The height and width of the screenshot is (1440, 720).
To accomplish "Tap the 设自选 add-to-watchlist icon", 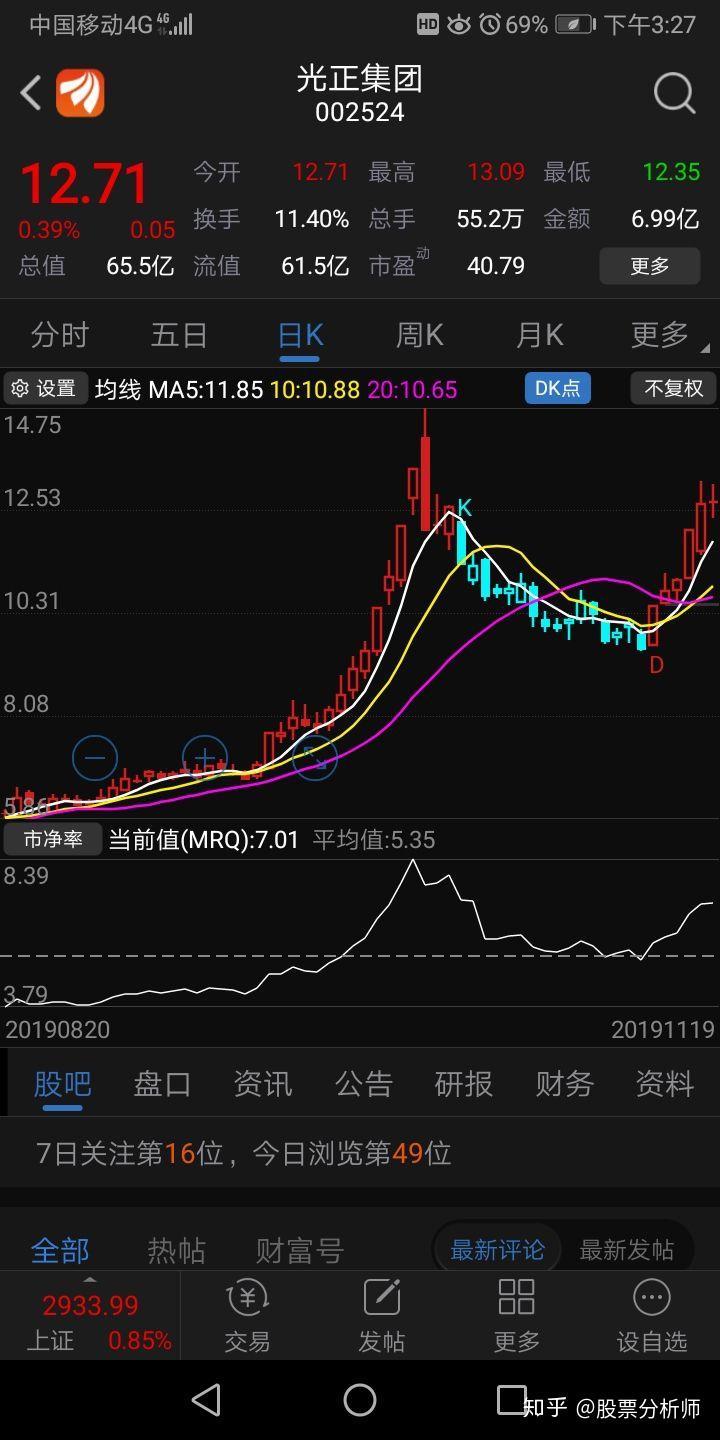I will 650,1315.
